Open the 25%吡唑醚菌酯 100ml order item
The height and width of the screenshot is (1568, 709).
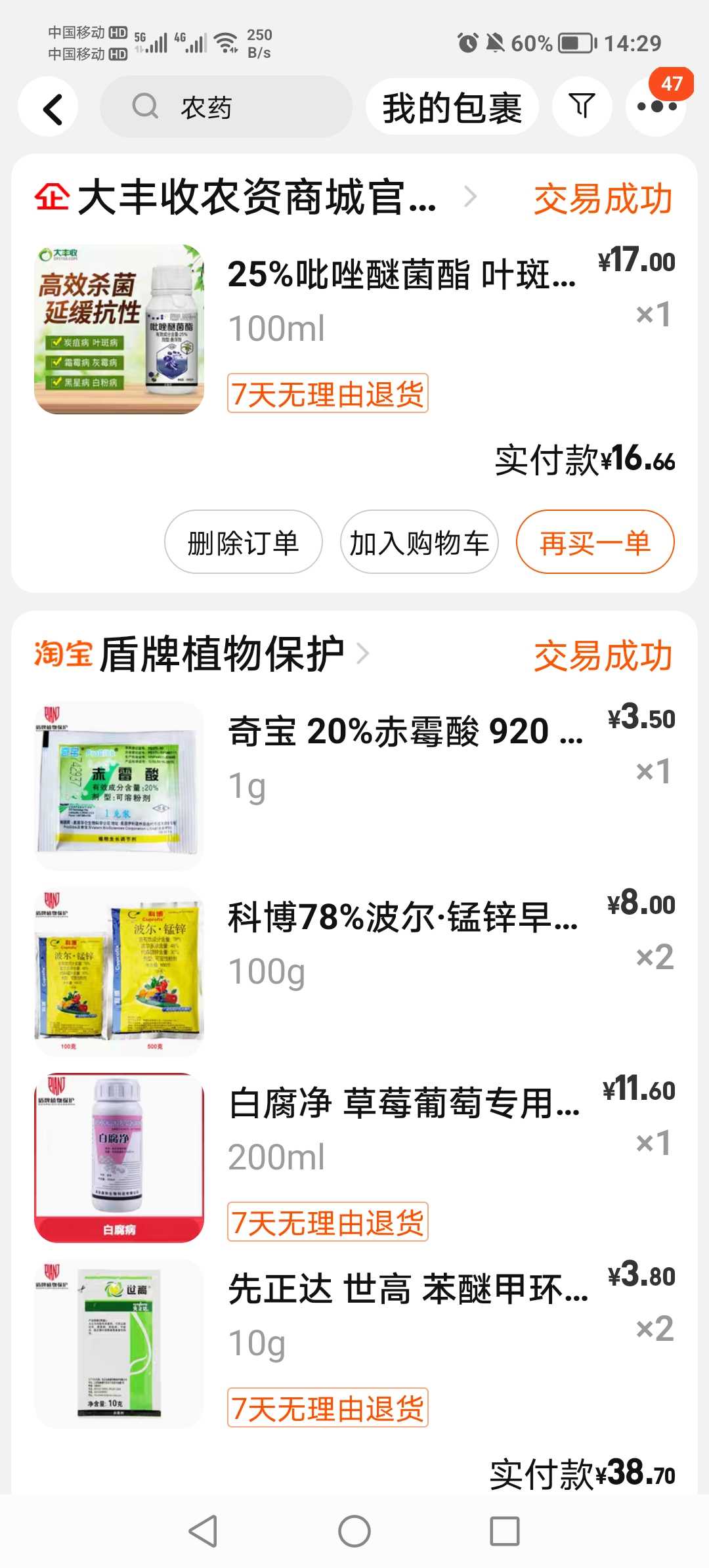click(x=354, y=329)
